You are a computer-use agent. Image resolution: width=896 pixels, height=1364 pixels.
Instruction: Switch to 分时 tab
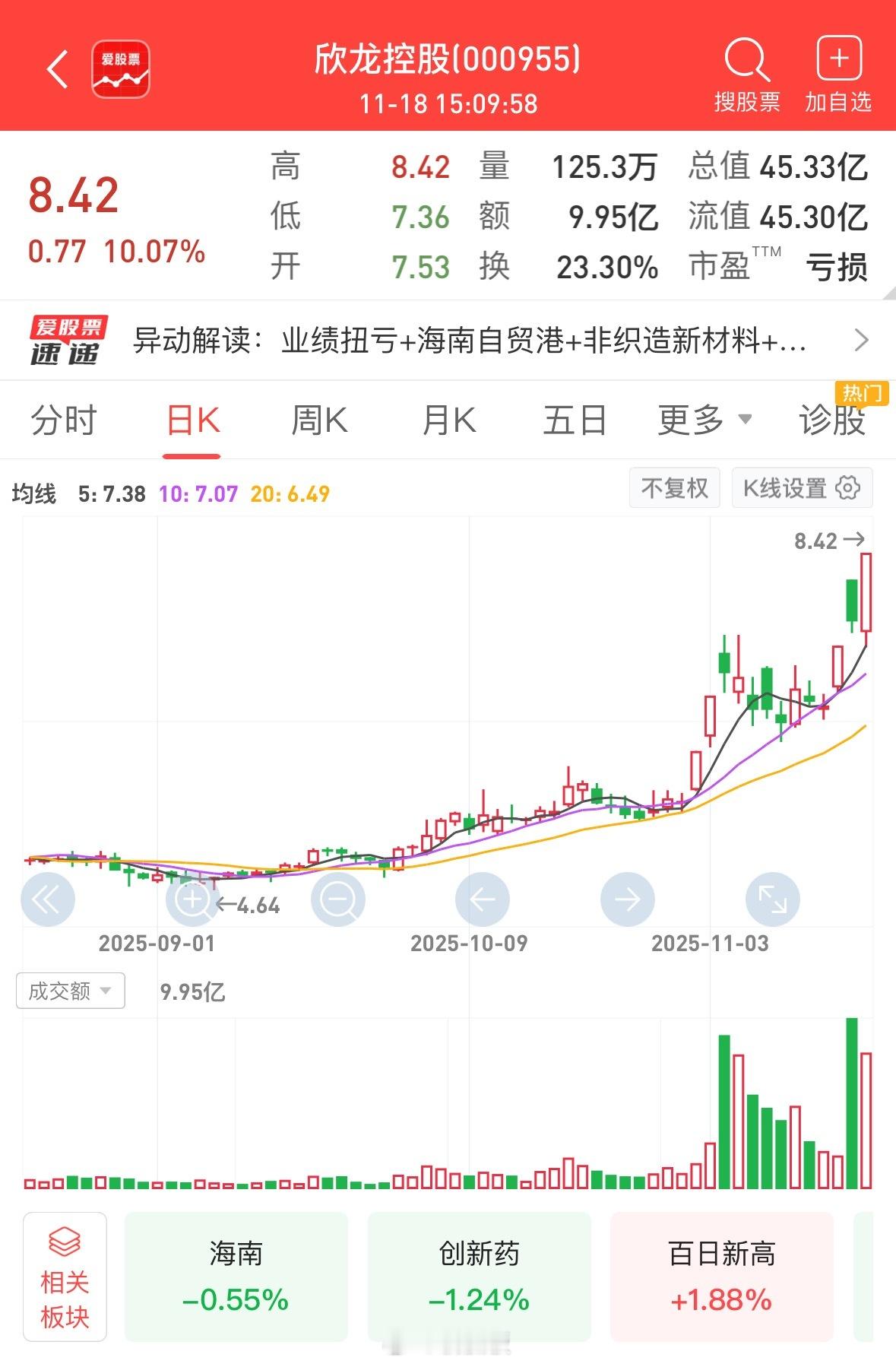(65, 419)
